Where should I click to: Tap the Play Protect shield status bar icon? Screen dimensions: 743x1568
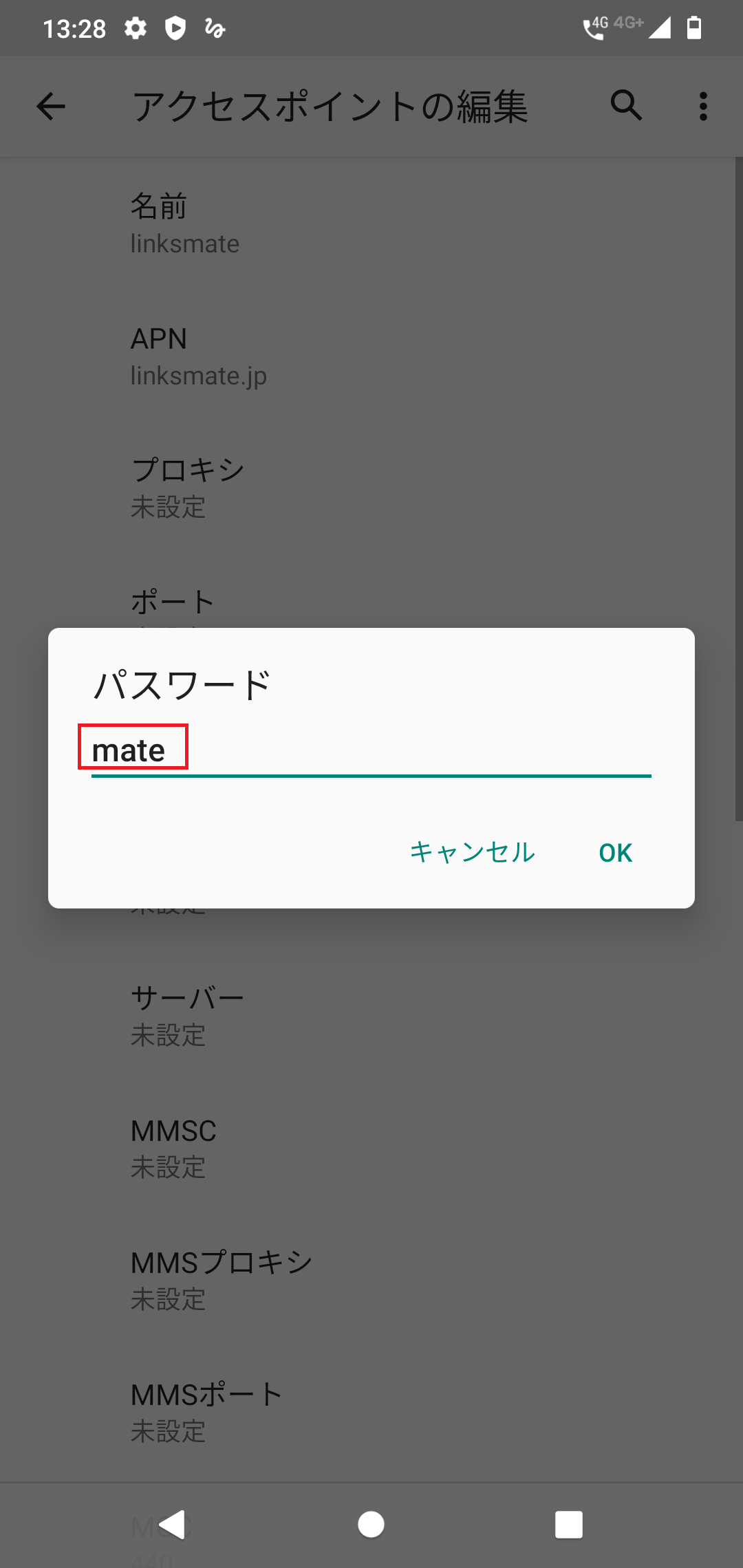pos(176,28)
